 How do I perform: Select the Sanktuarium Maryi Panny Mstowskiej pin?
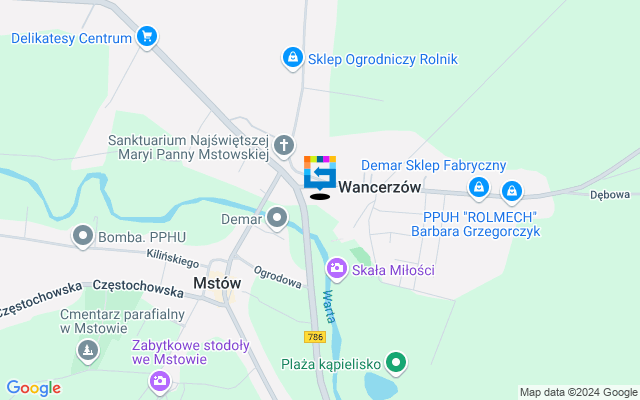(x=284, y=146)
